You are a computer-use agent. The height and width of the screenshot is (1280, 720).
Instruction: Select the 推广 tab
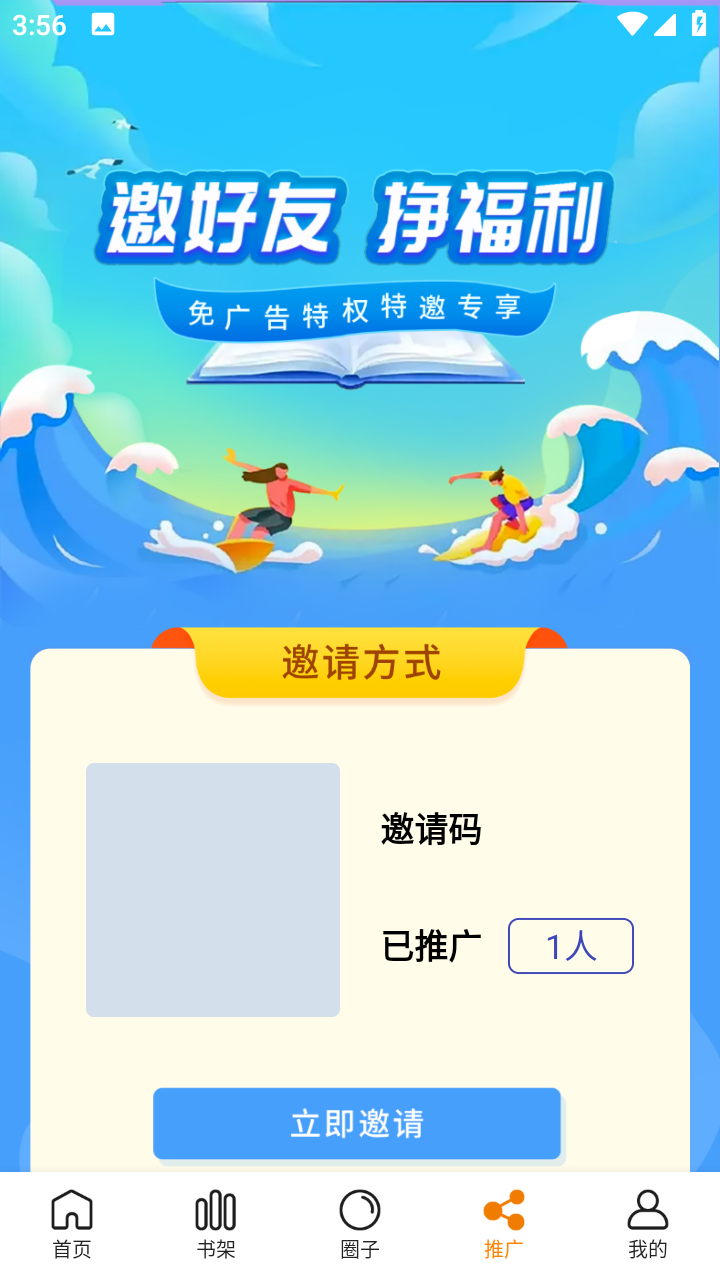pos(504,1225)
